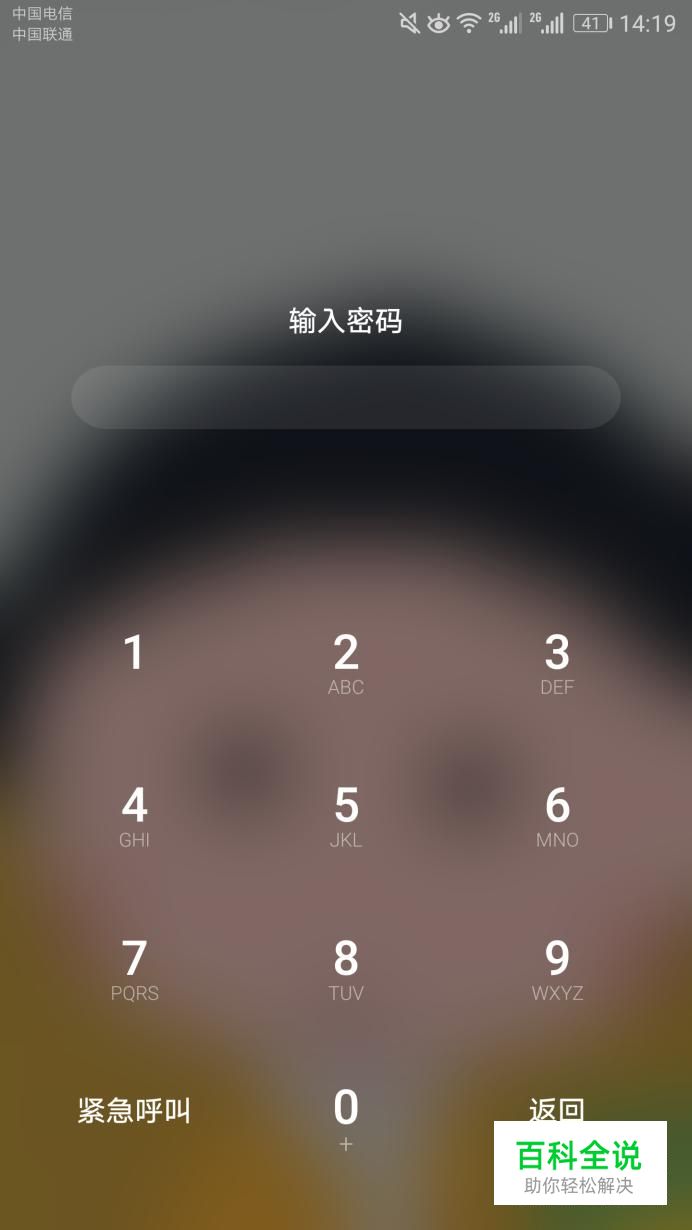The height and width of the screenshot is (1230, 692).
Task: Enter digit 4 GHI
Action: click(134, 816)
